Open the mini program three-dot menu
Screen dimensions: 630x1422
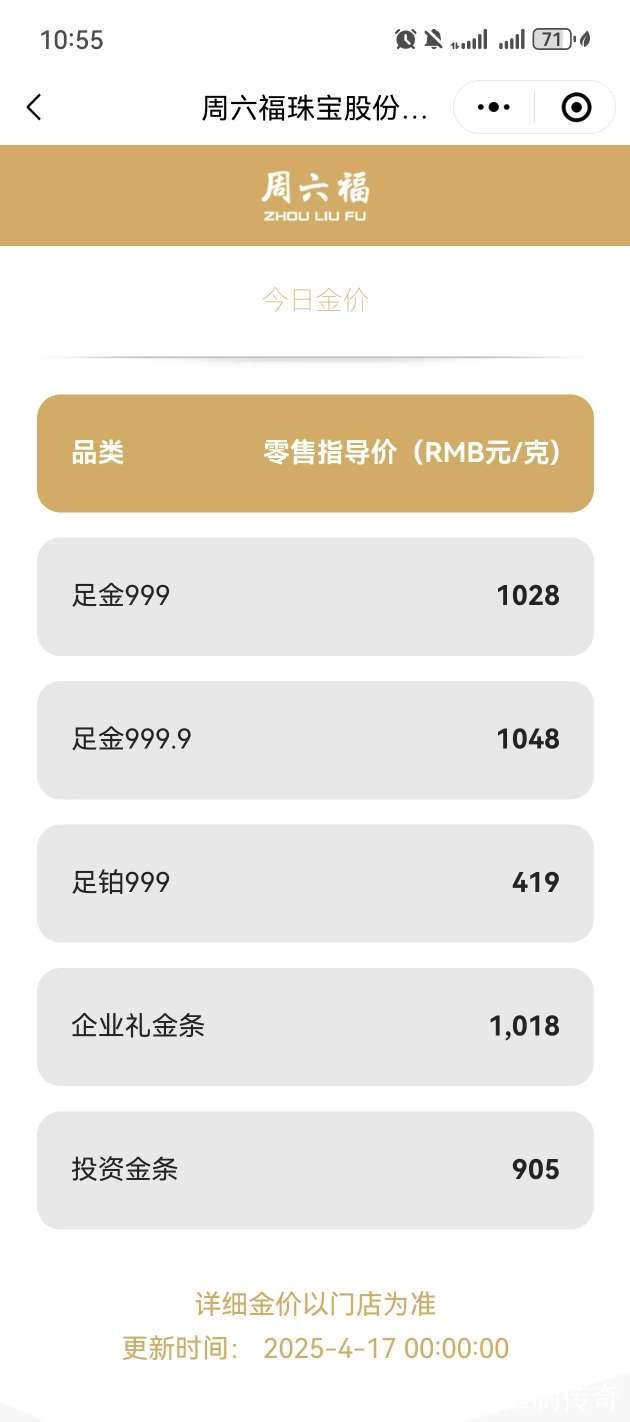click(494, 107)
